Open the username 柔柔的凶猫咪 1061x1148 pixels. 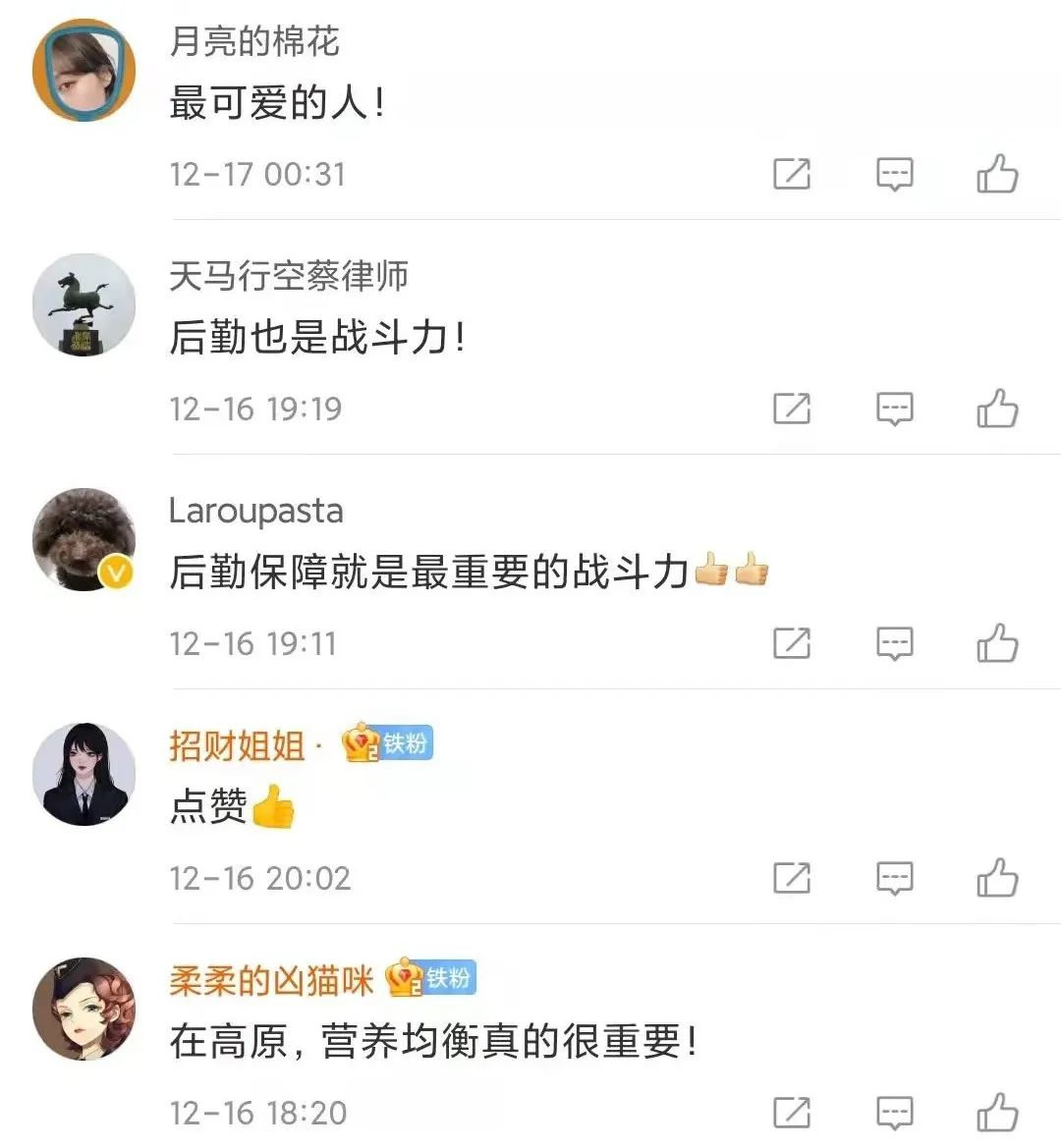click(x=271, y=980)
